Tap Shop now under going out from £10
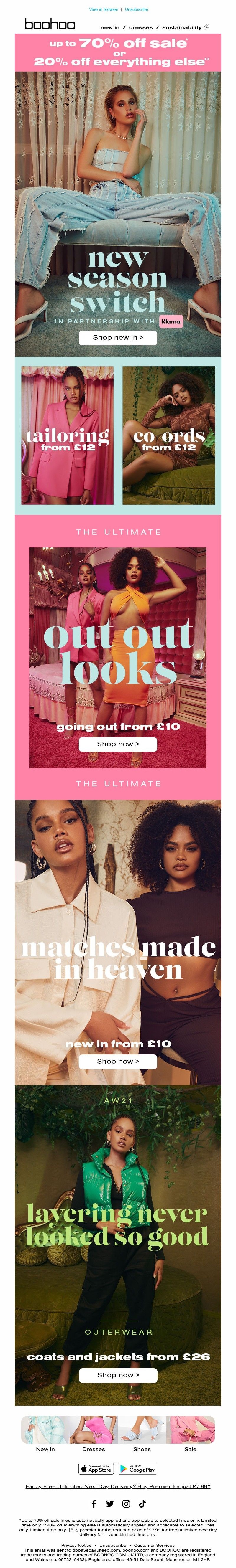 118,744
